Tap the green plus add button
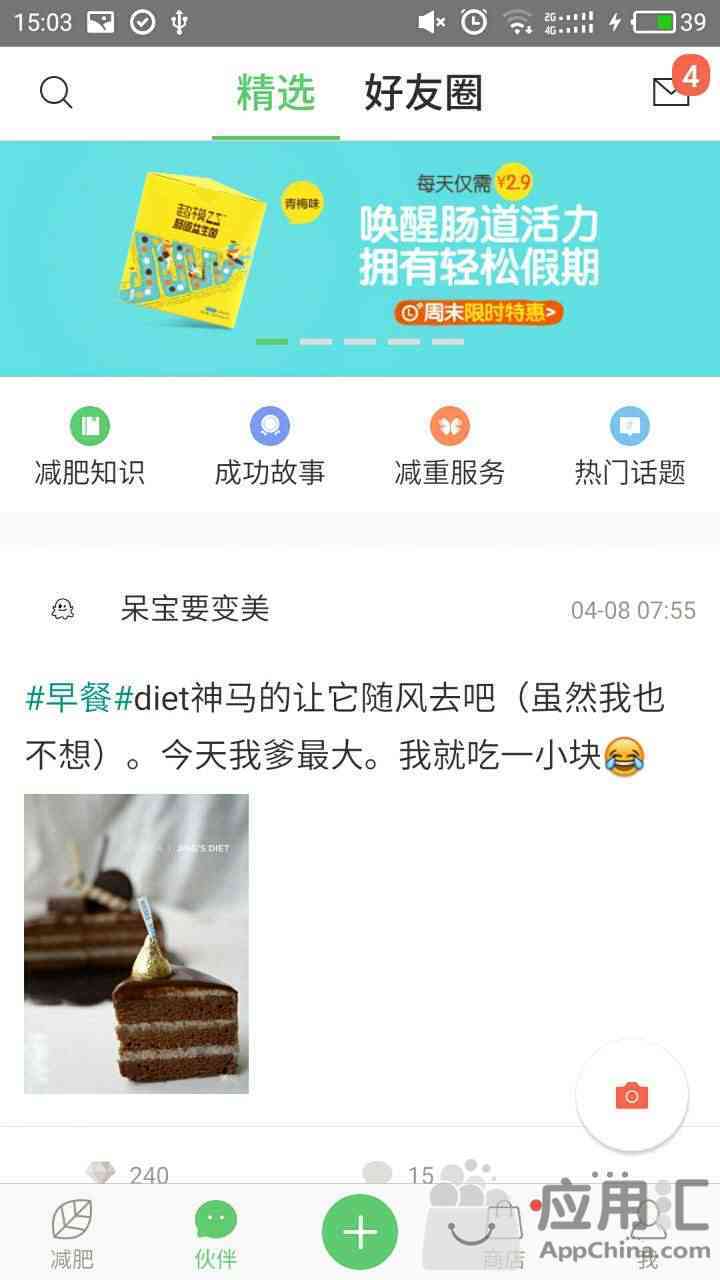 [360, 1232]
